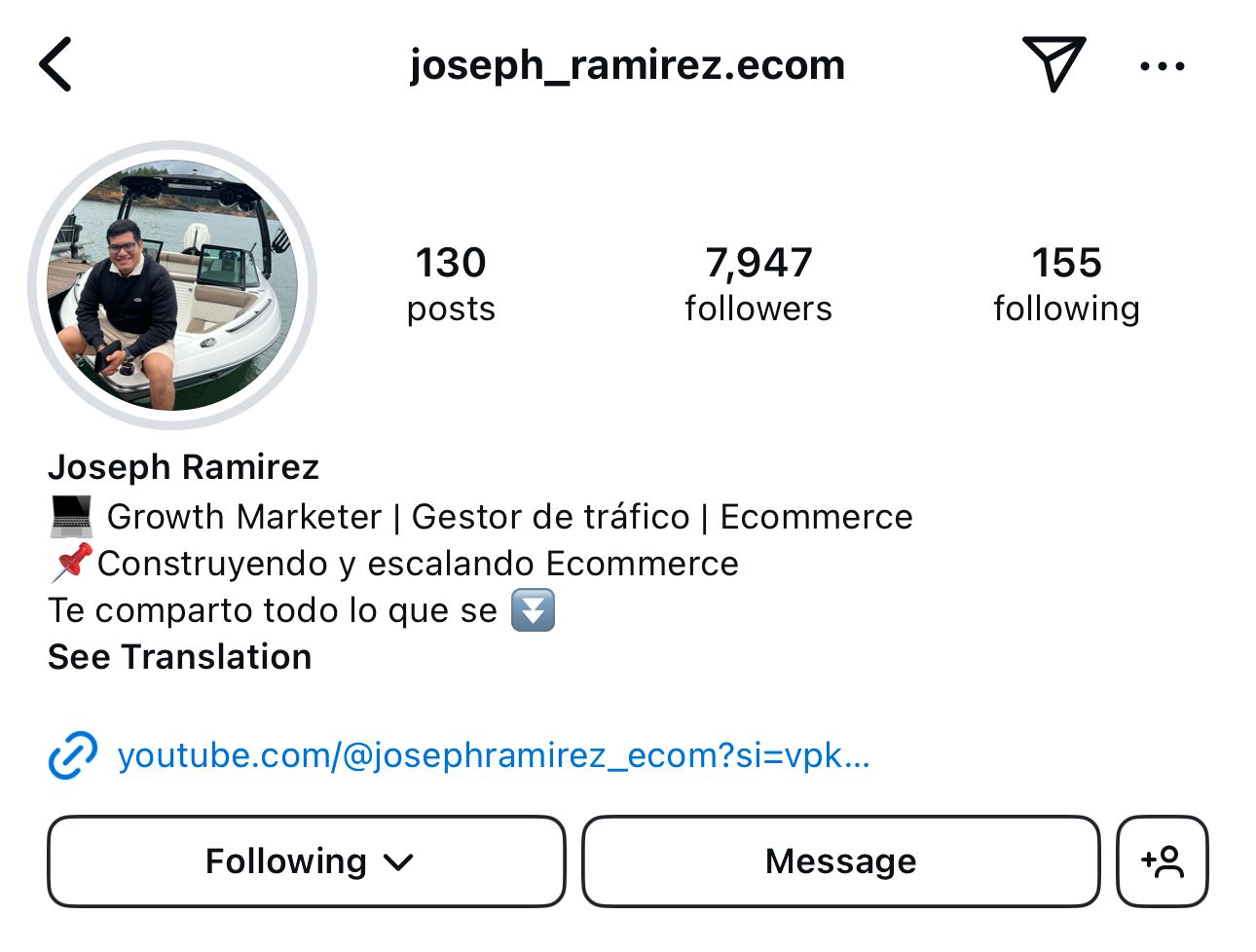Viewport: 1256px width, 952px height.
Task: Open the 7,947 followers list
Action: (x=758, y=282)
